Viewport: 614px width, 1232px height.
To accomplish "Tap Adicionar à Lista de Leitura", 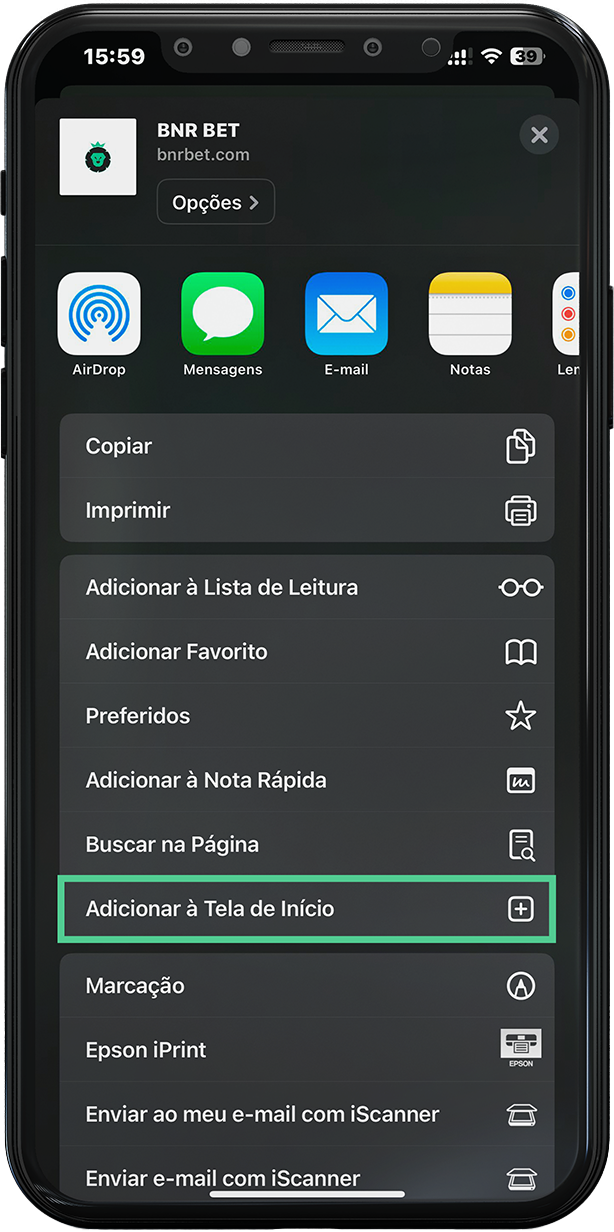I will (x=307, y=587).
